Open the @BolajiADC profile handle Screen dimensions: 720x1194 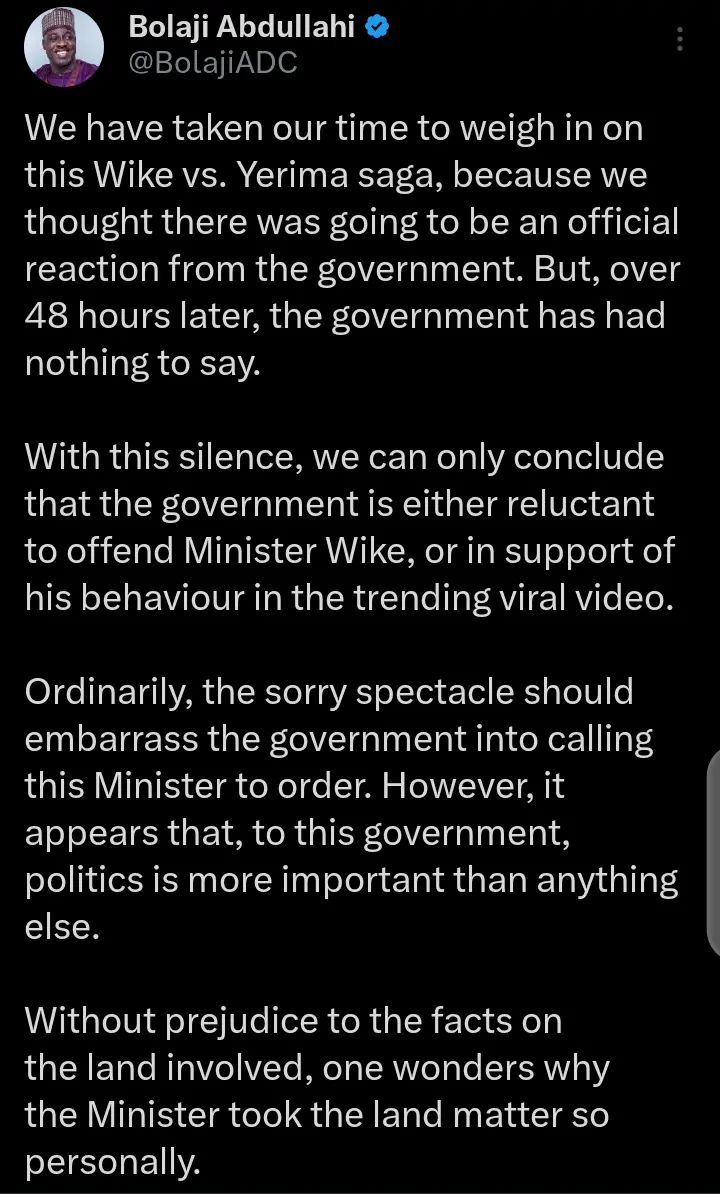pos(213,64)
